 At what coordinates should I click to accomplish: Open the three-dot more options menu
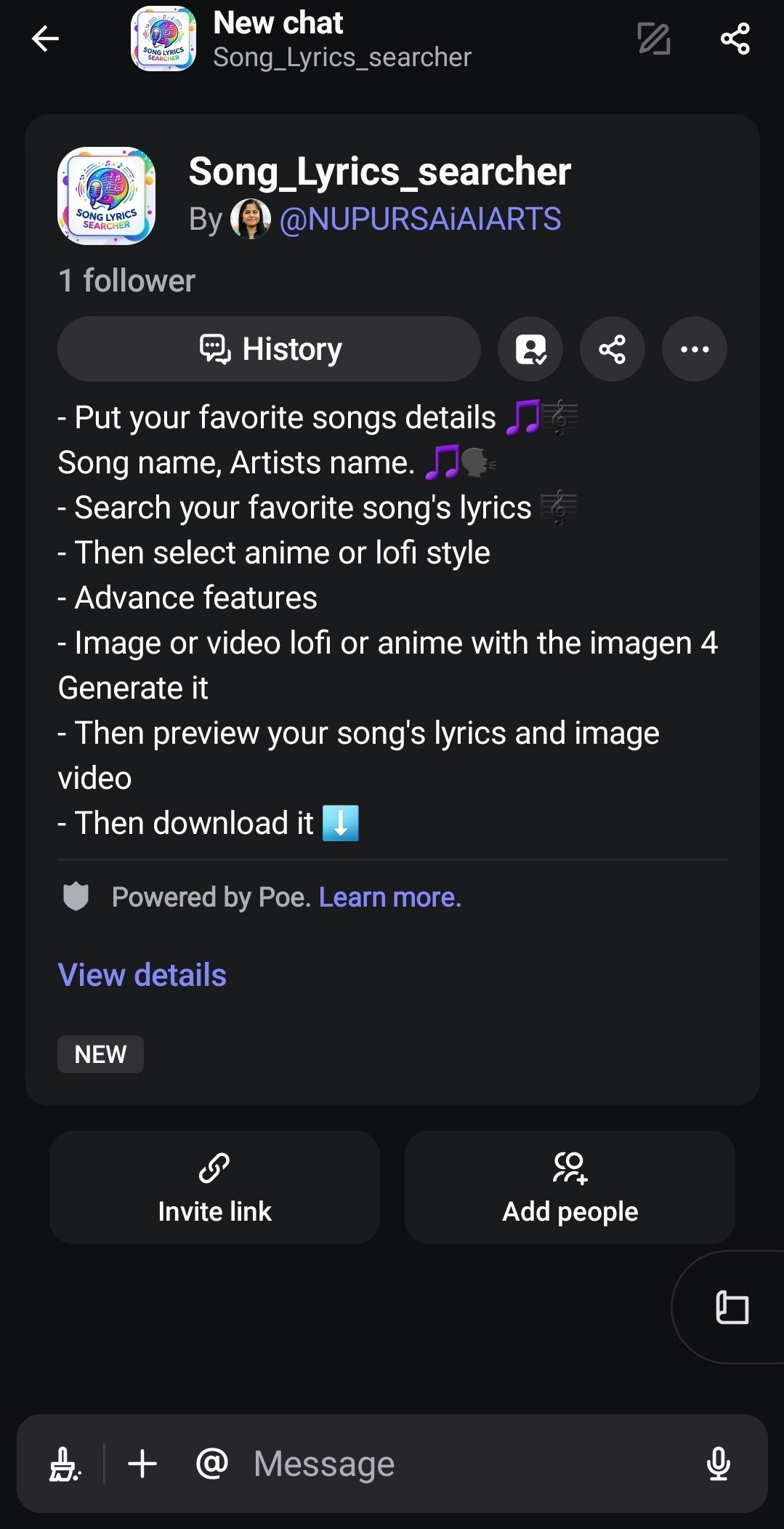point(694,349)
